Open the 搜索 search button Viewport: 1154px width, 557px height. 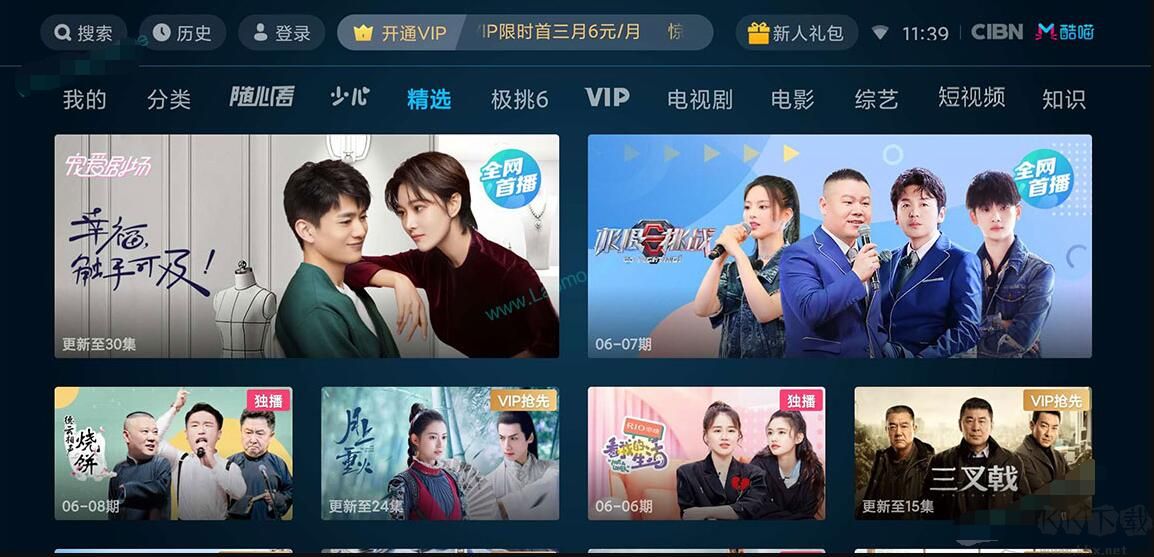point(84,33)
